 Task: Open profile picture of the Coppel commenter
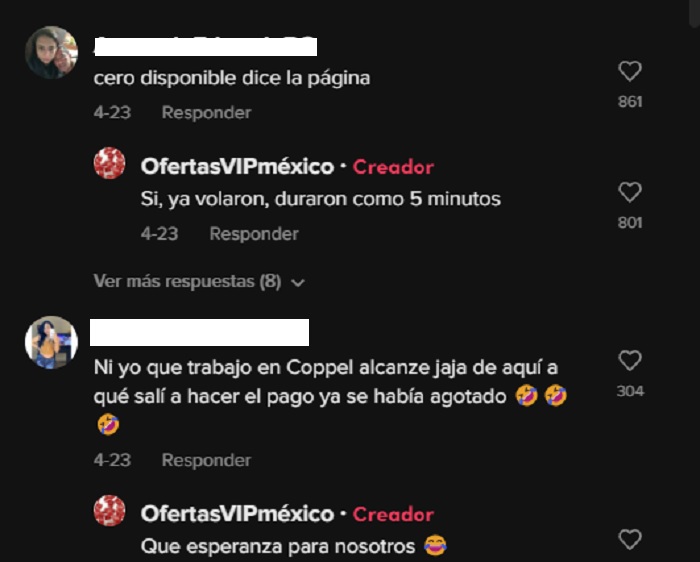coord(51,342)
